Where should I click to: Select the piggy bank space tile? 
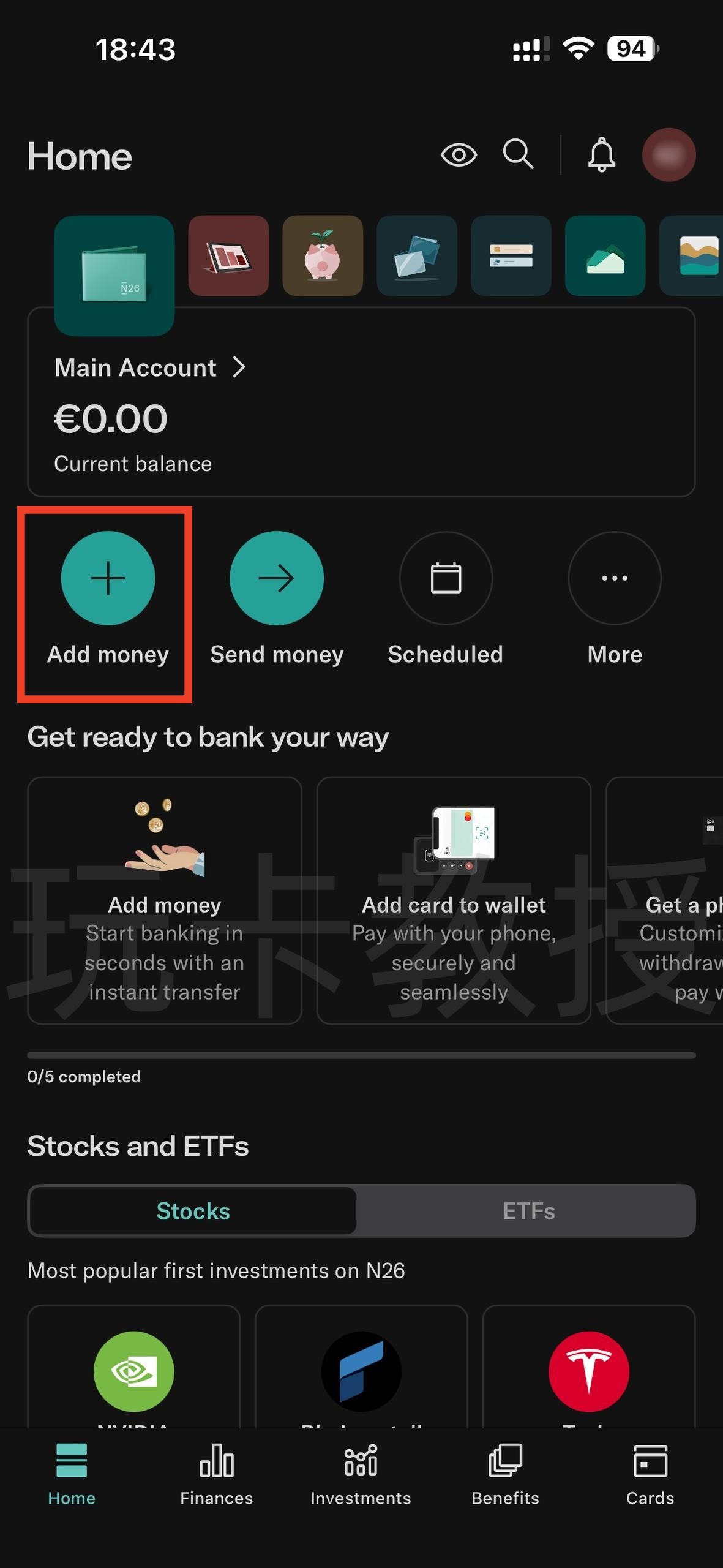323,255
